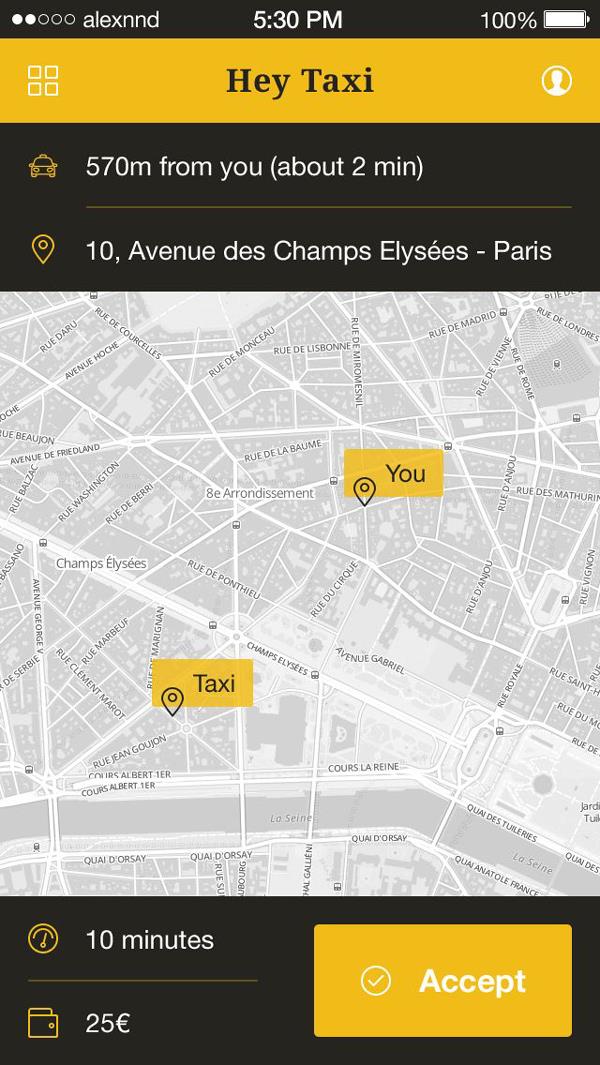
Task: Open the user profile icon
Action: (556, 81)
